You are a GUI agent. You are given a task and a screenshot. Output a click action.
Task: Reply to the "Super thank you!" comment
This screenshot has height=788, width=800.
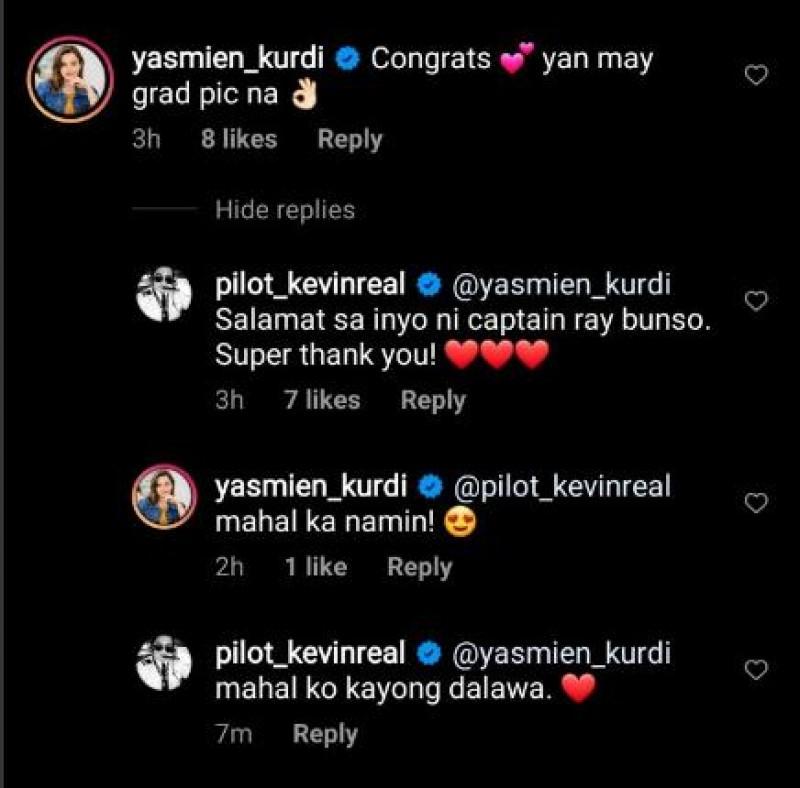pyautogui.click(x=433, y=401)
